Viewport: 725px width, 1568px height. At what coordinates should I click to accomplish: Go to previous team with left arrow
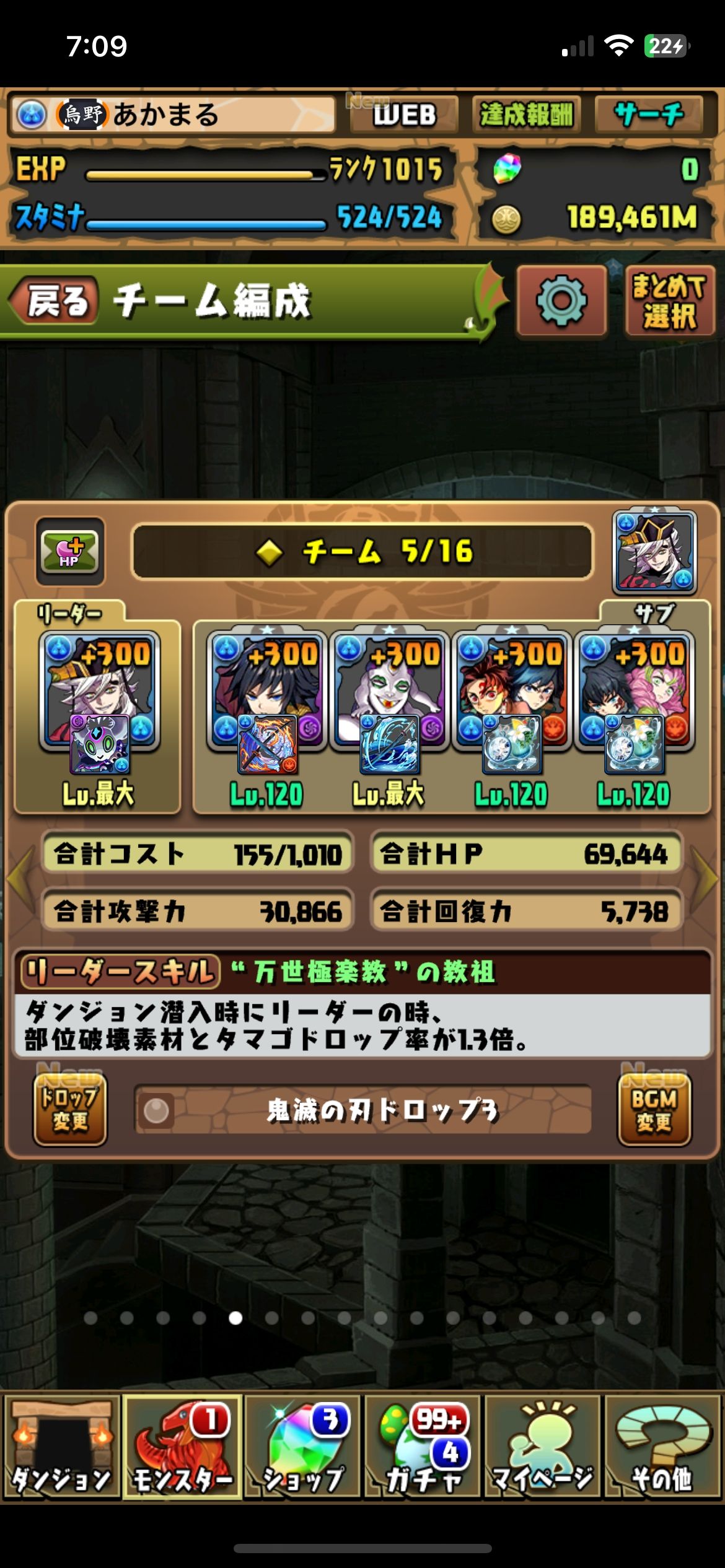pyautogui.click(x=19, y=878)
